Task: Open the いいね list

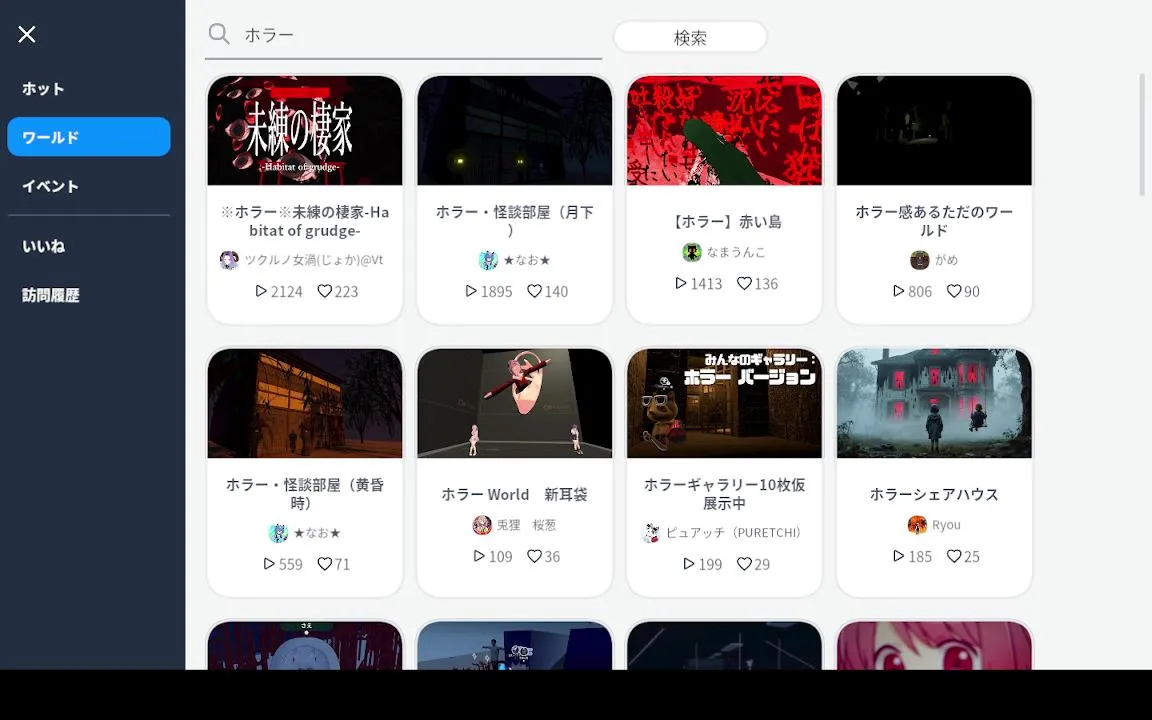Action: coord(44,246)
